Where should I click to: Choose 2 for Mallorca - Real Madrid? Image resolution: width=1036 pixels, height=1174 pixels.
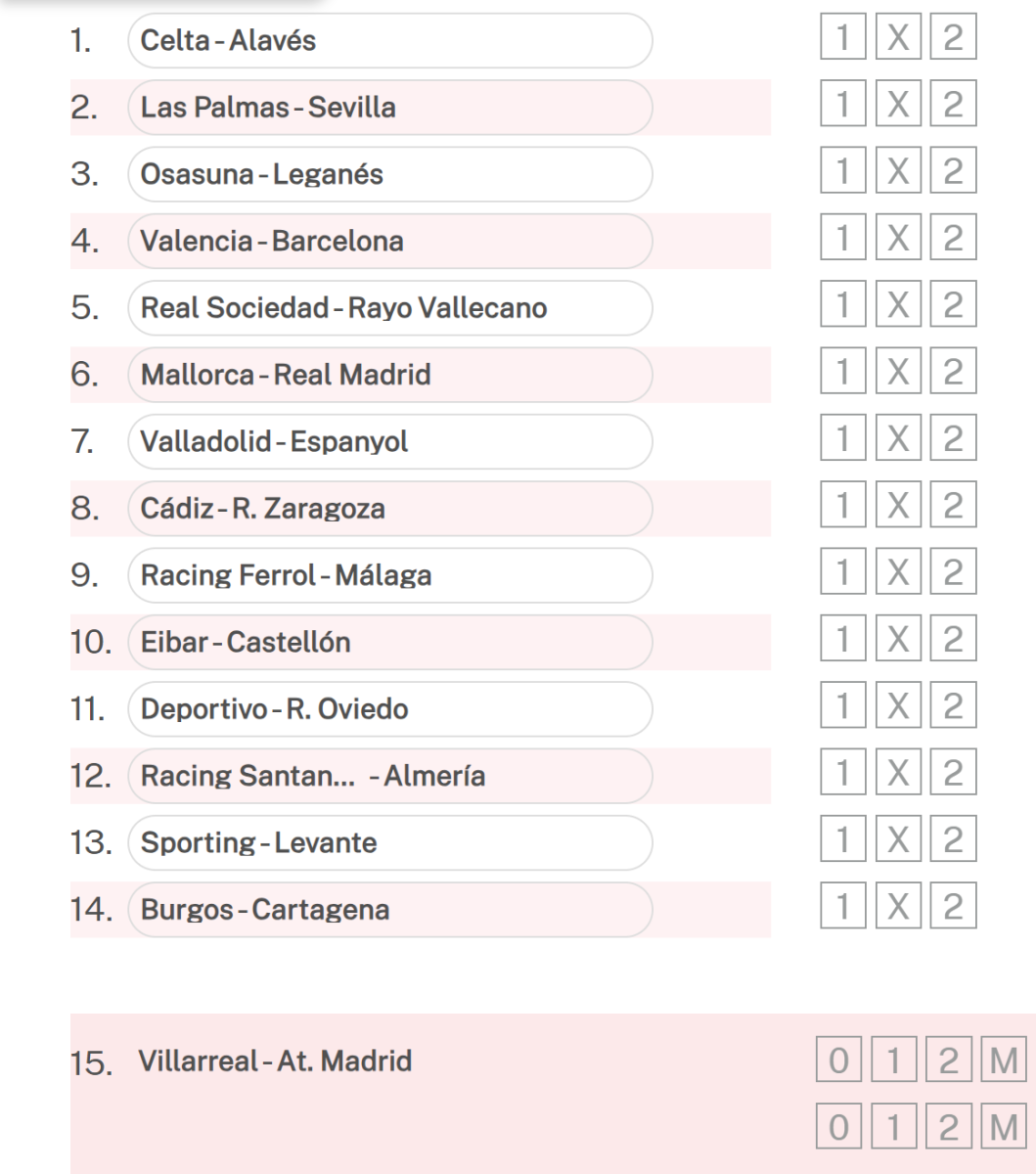click(953, 374)
